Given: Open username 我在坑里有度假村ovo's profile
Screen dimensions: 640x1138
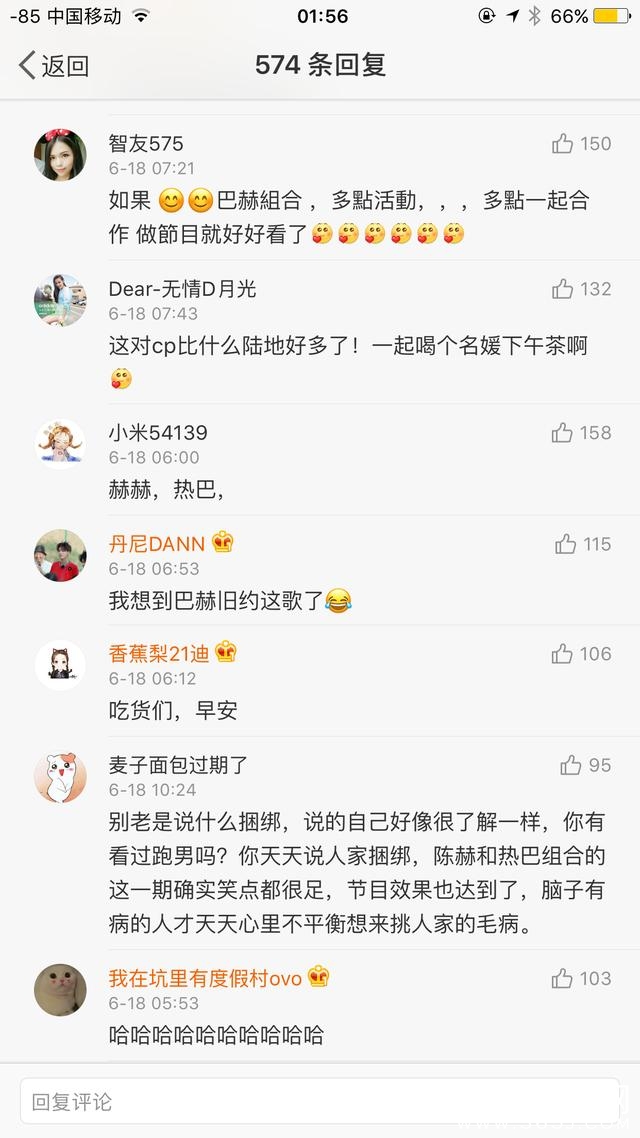Looking at the screenshot, I should [205, 978].
